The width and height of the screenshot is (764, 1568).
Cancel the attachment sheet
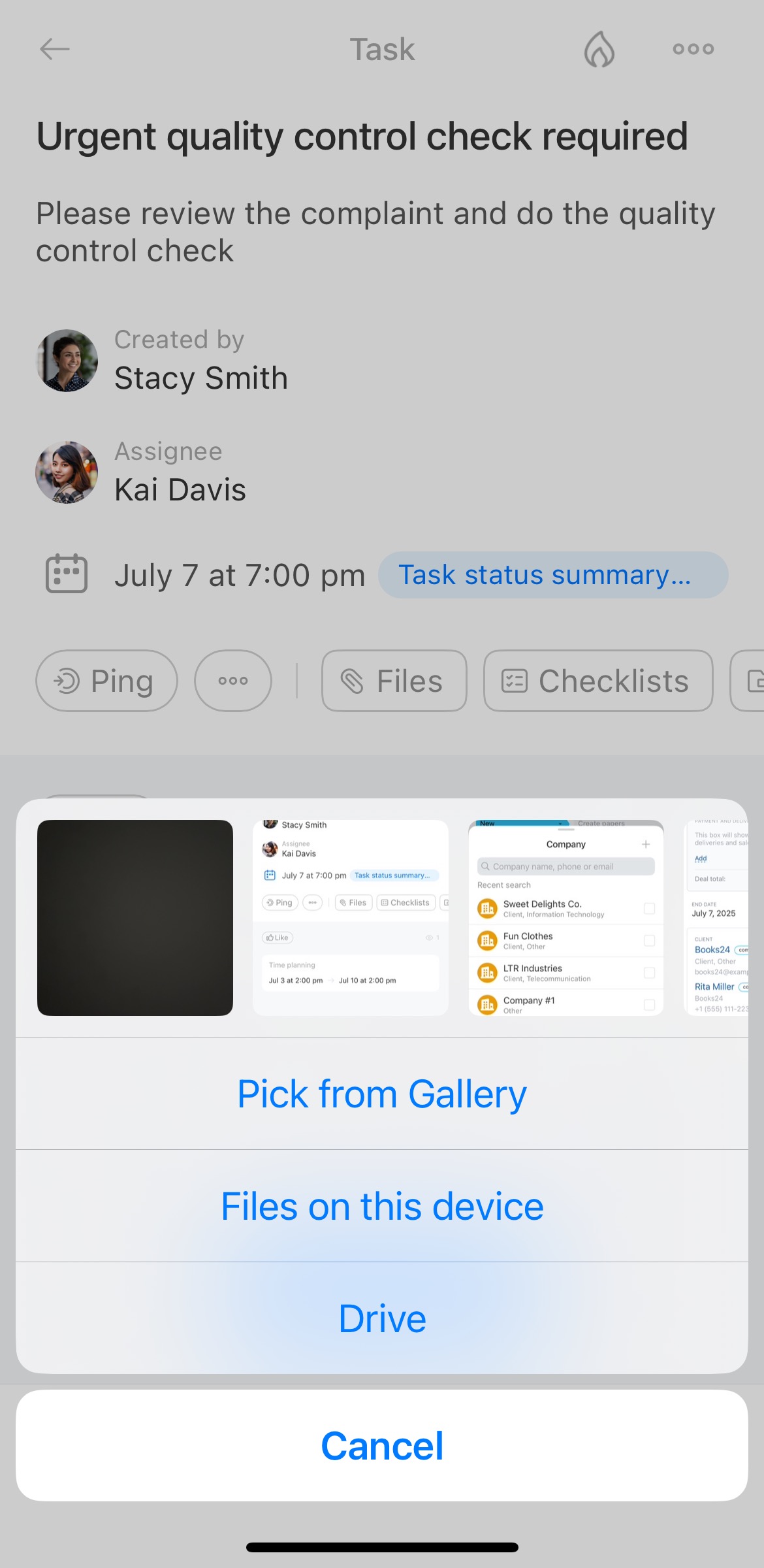point(382,1445)
